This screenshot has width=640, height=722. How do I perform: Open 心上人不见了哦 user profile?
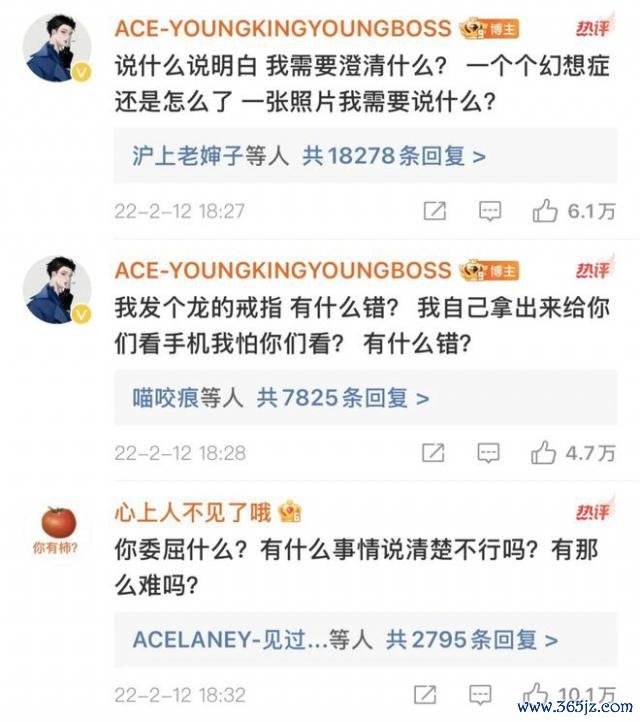click(193, 513)
